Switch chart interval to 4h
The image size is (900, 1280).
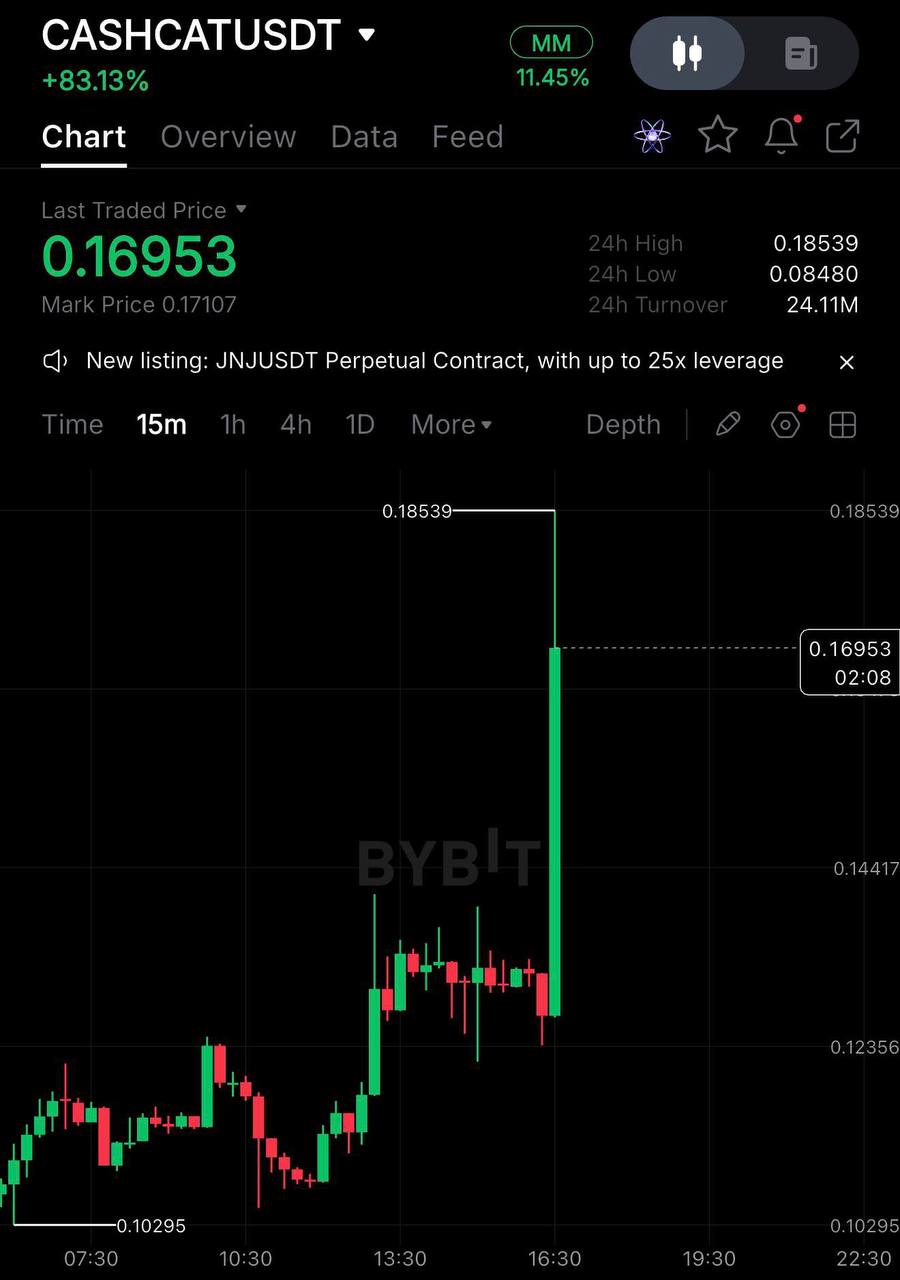(296, 425)
